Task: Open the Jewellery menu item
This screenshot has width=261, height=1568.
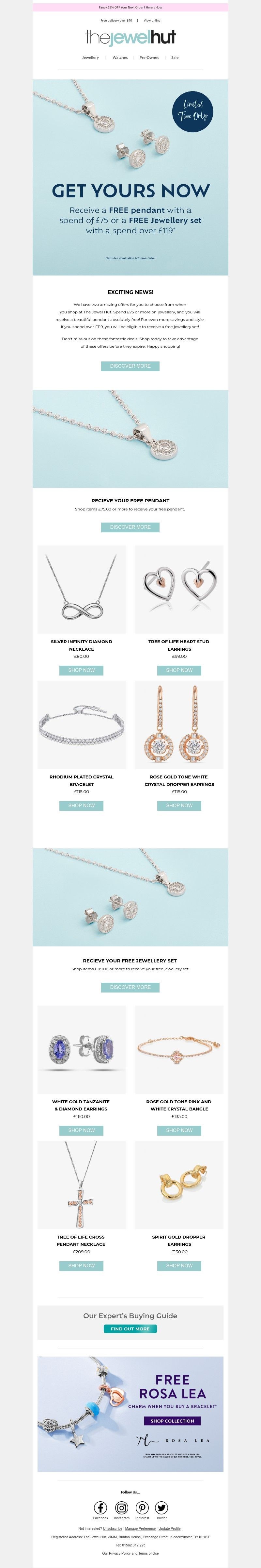Action: click(90, 58)
